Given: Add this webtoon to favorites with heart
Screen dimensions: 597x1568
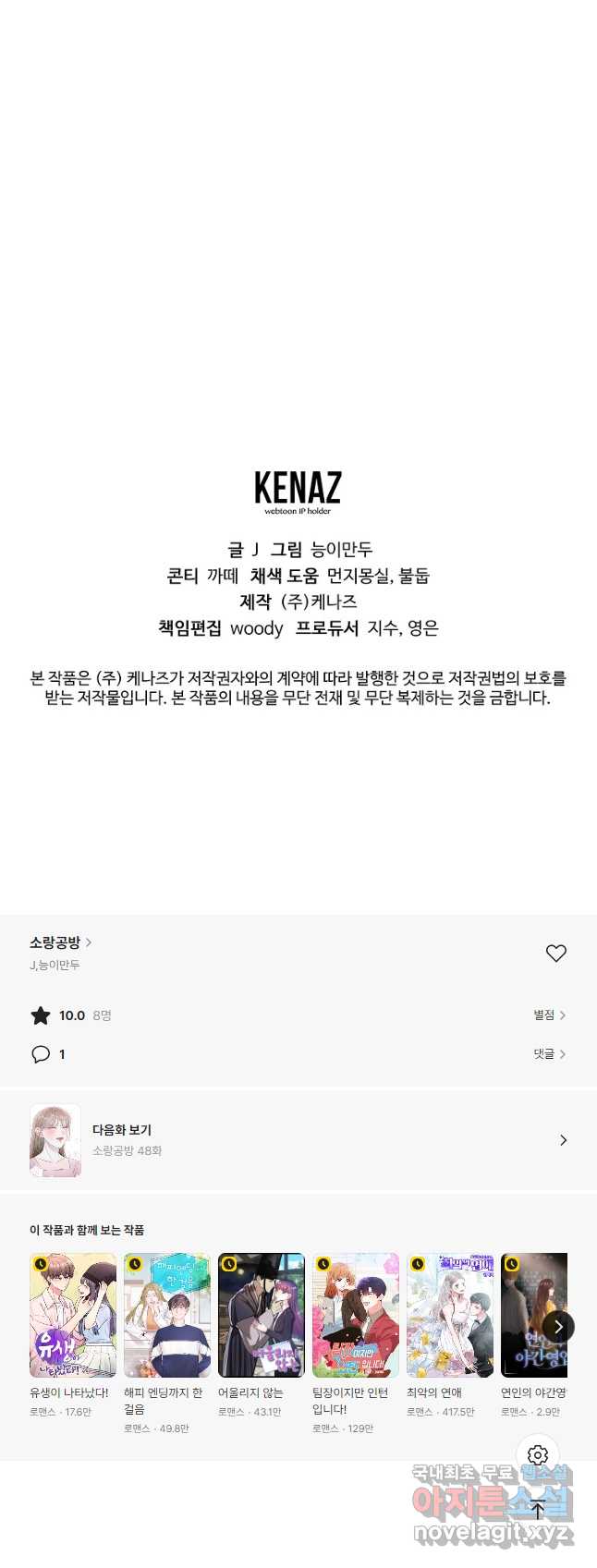Looking at the screenshot, I should pos(555,954).
